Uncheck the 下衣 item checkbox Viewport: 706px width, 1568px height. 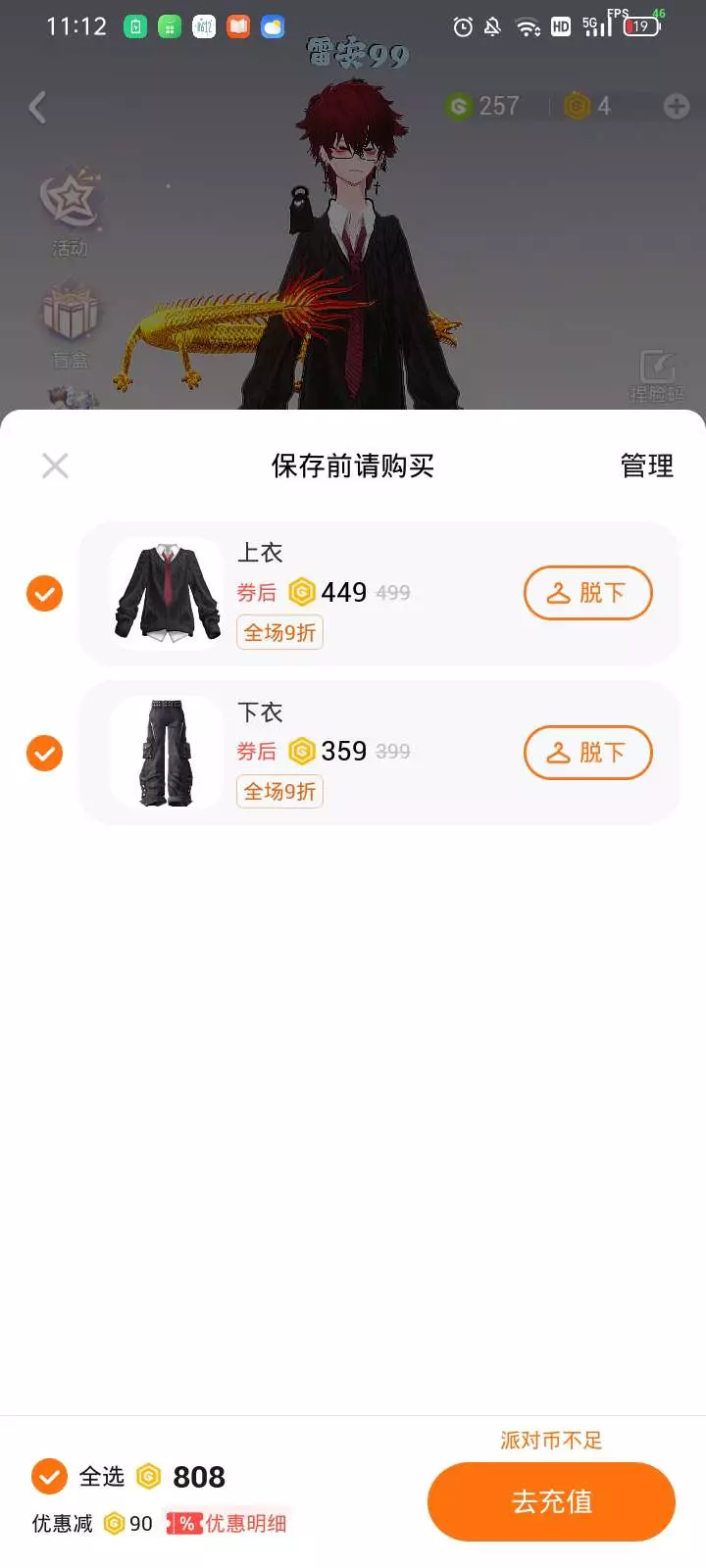pos(44,753)
